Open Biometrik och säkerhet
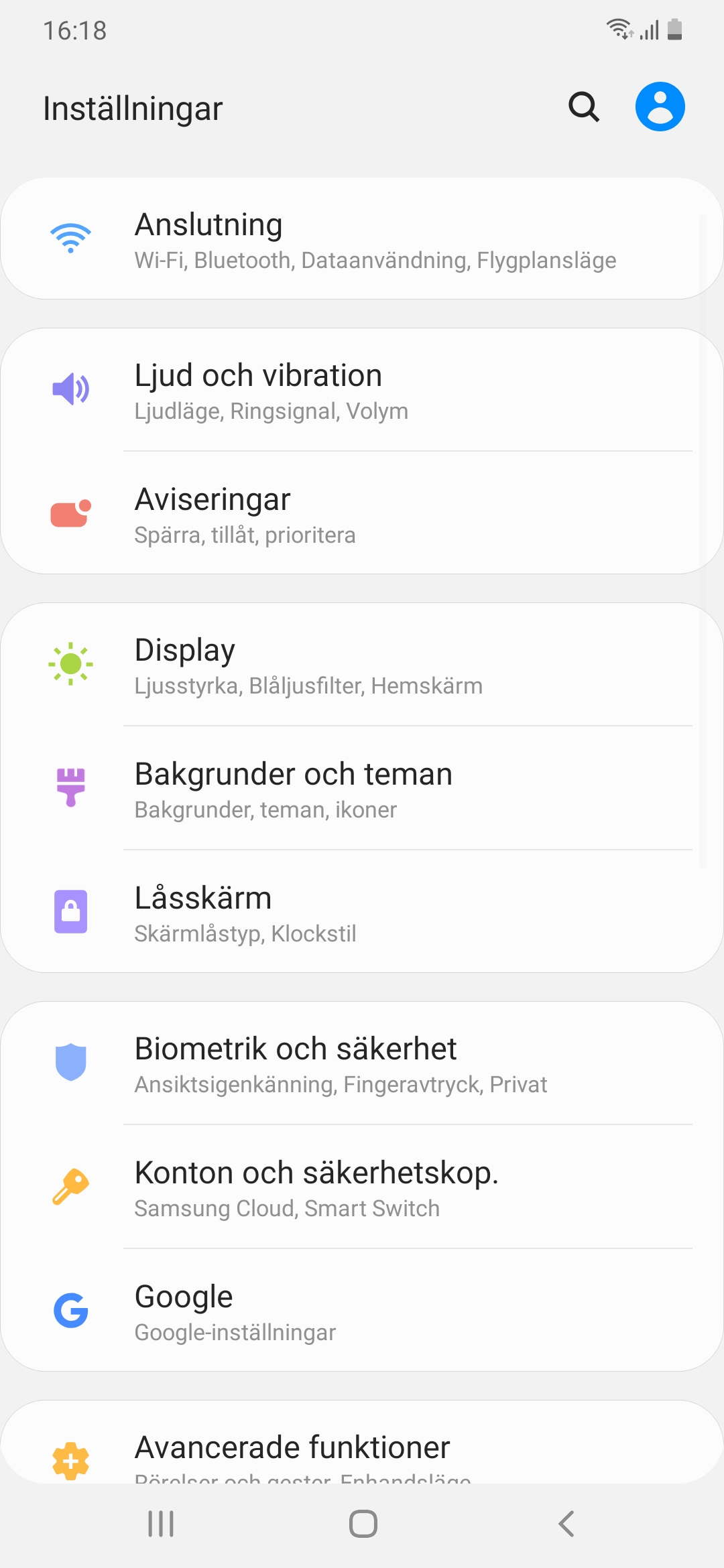Screen dimensions: 724x1568 point(362,1063)
